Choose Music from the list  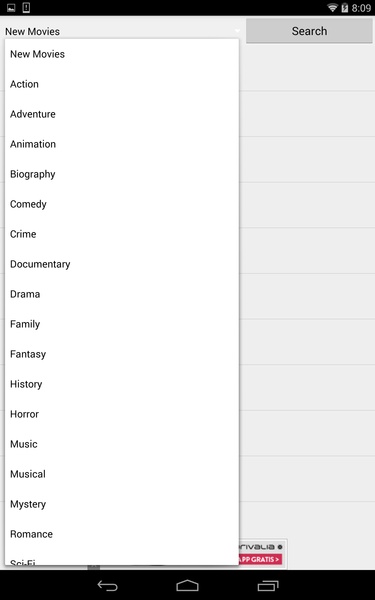coord(122,444)
